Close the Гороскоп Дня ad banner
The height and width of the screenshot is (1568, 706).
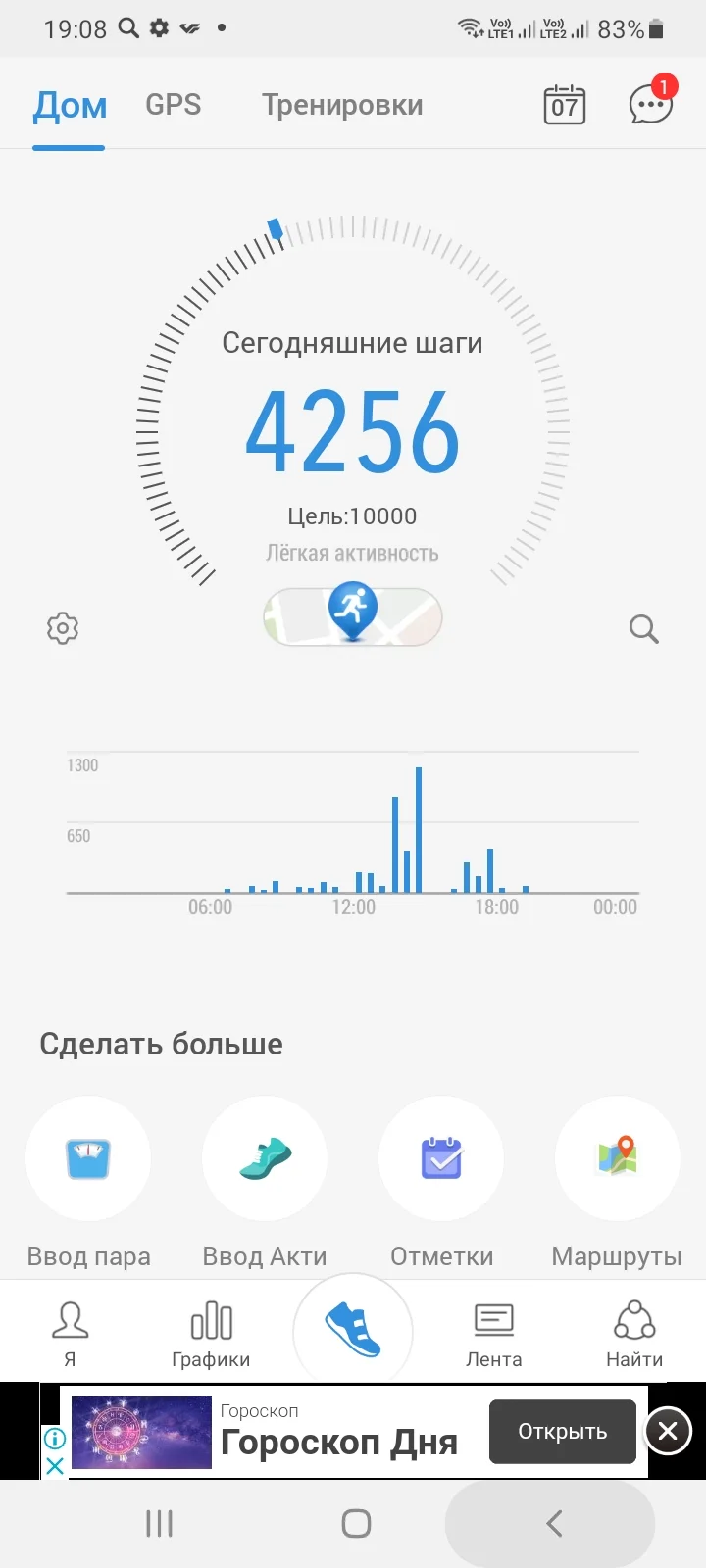tap(668, 1432)
